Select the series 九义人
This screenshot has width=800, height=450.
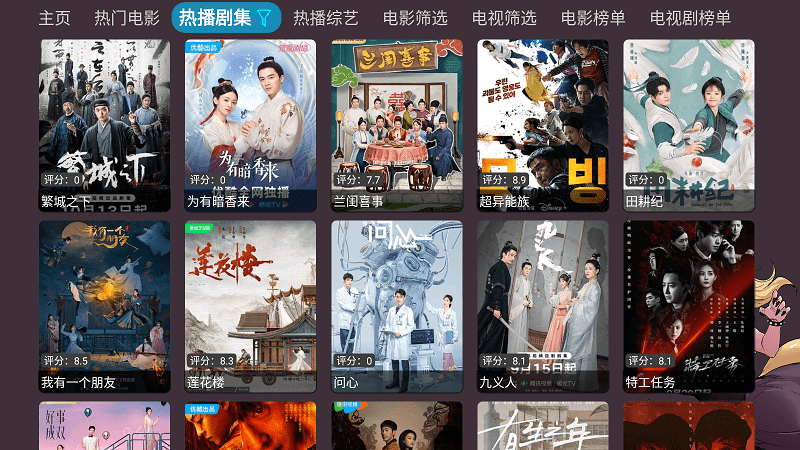[543, 306]
